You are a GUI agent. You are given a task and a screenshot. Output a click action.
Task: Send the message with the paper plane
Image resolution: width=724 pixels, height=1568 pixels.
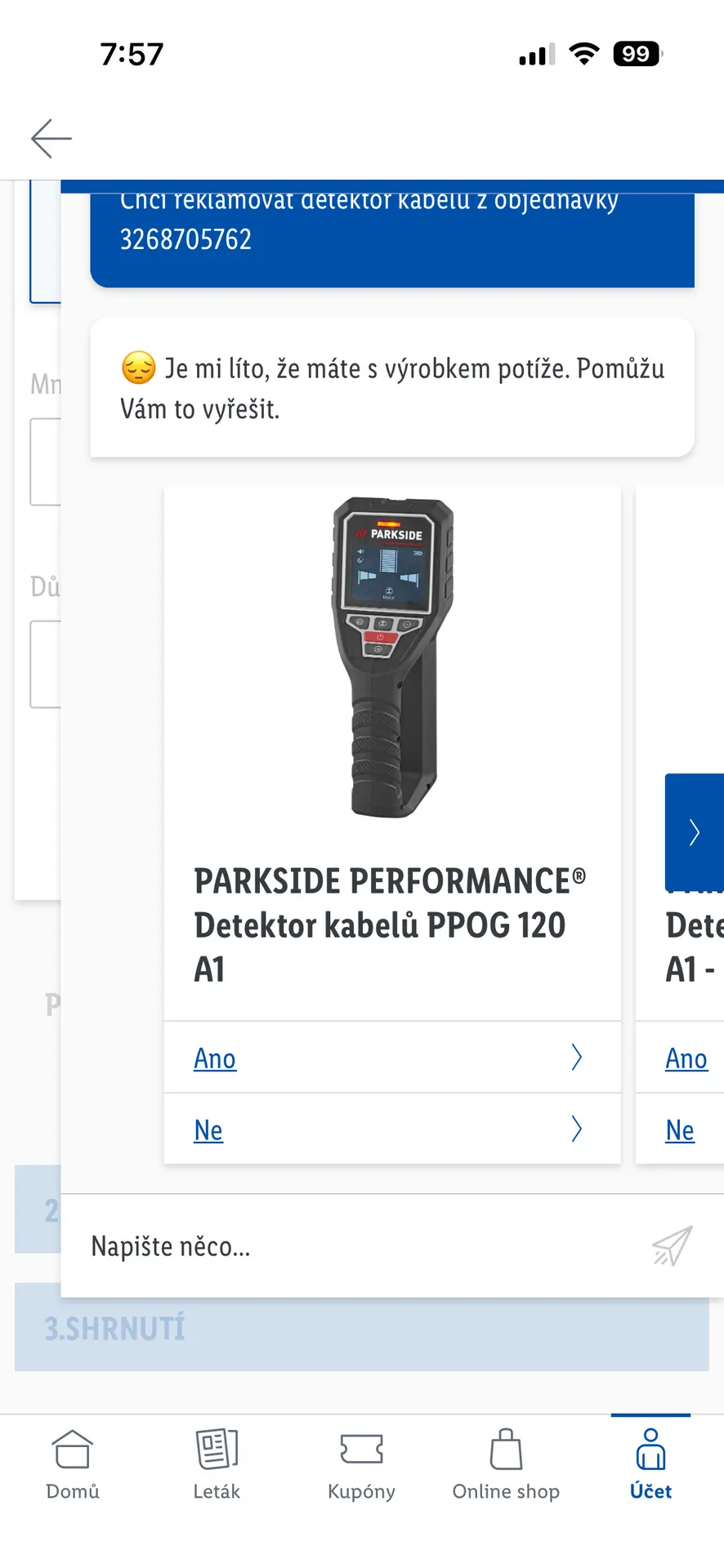[672, 1246]
